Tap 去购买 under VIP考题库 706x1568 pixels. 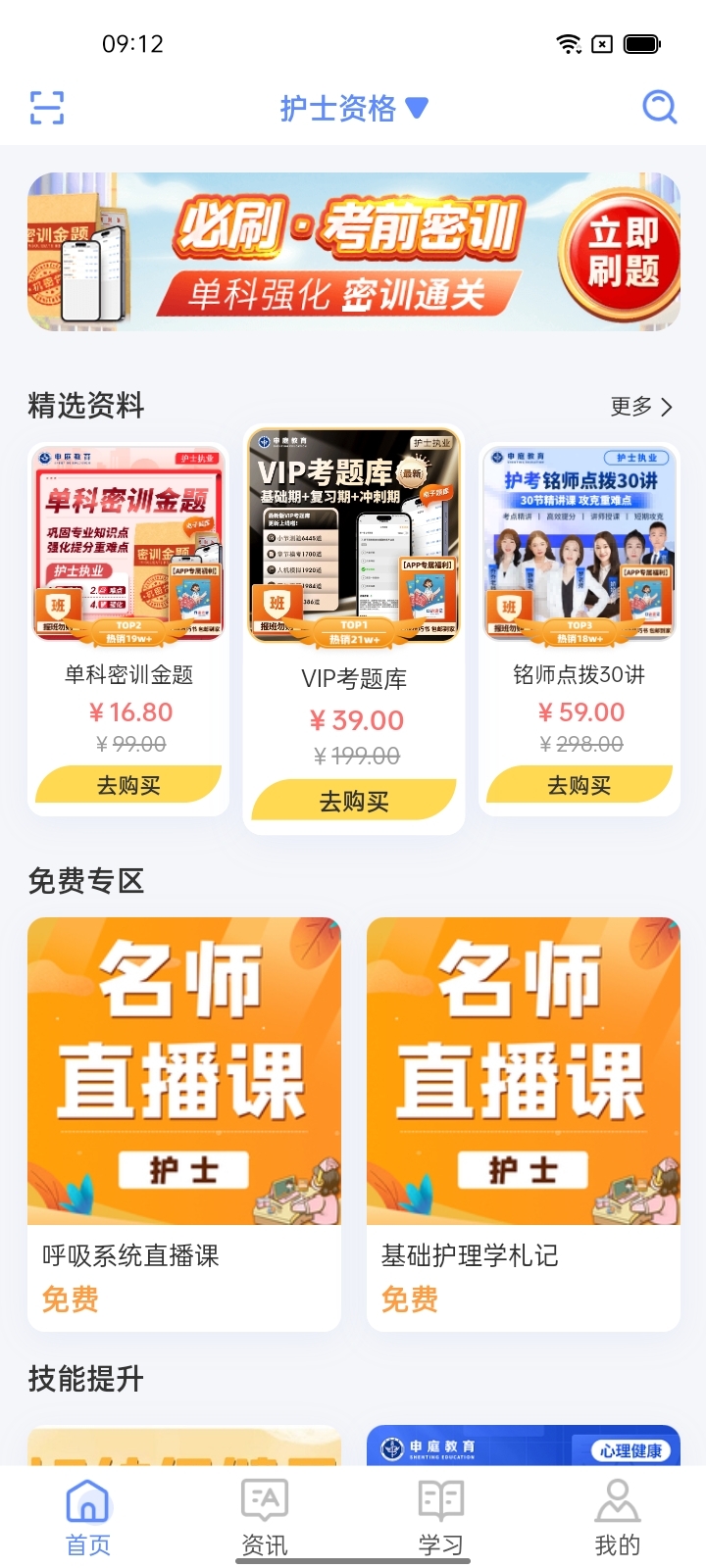point(353,801)
